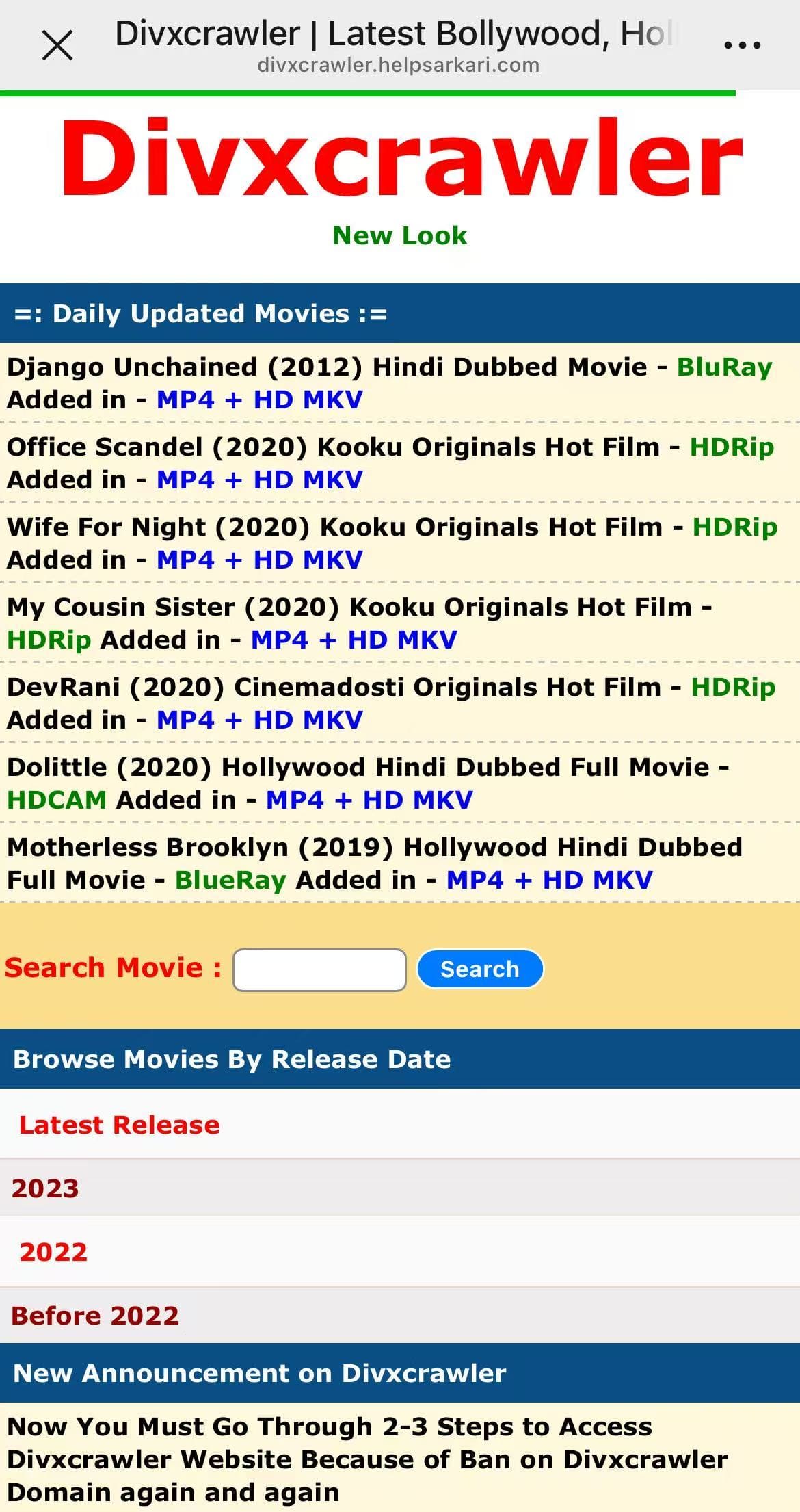Browse movies released in 2022
This screenshot has width=800, height=1512.
click(53, 1252)
